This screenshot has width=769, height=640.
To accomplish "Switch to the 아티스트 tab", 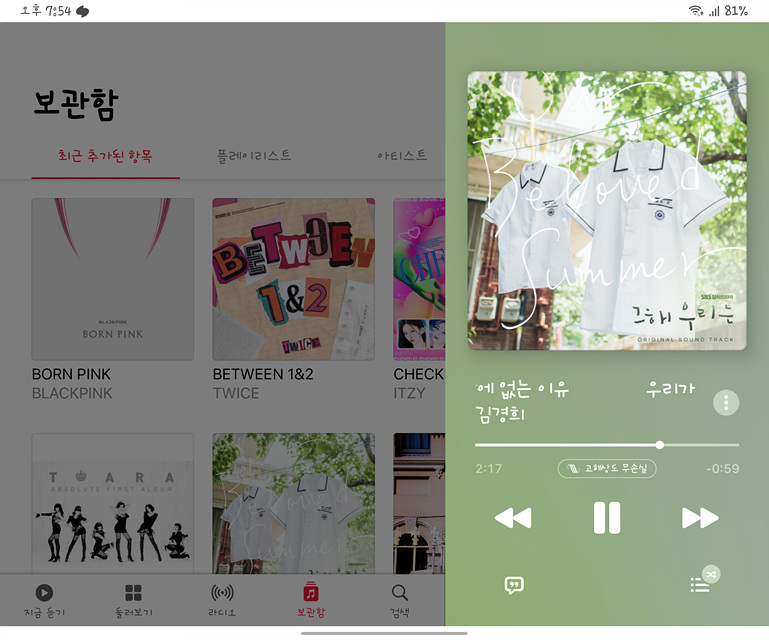I will (402, 156).
